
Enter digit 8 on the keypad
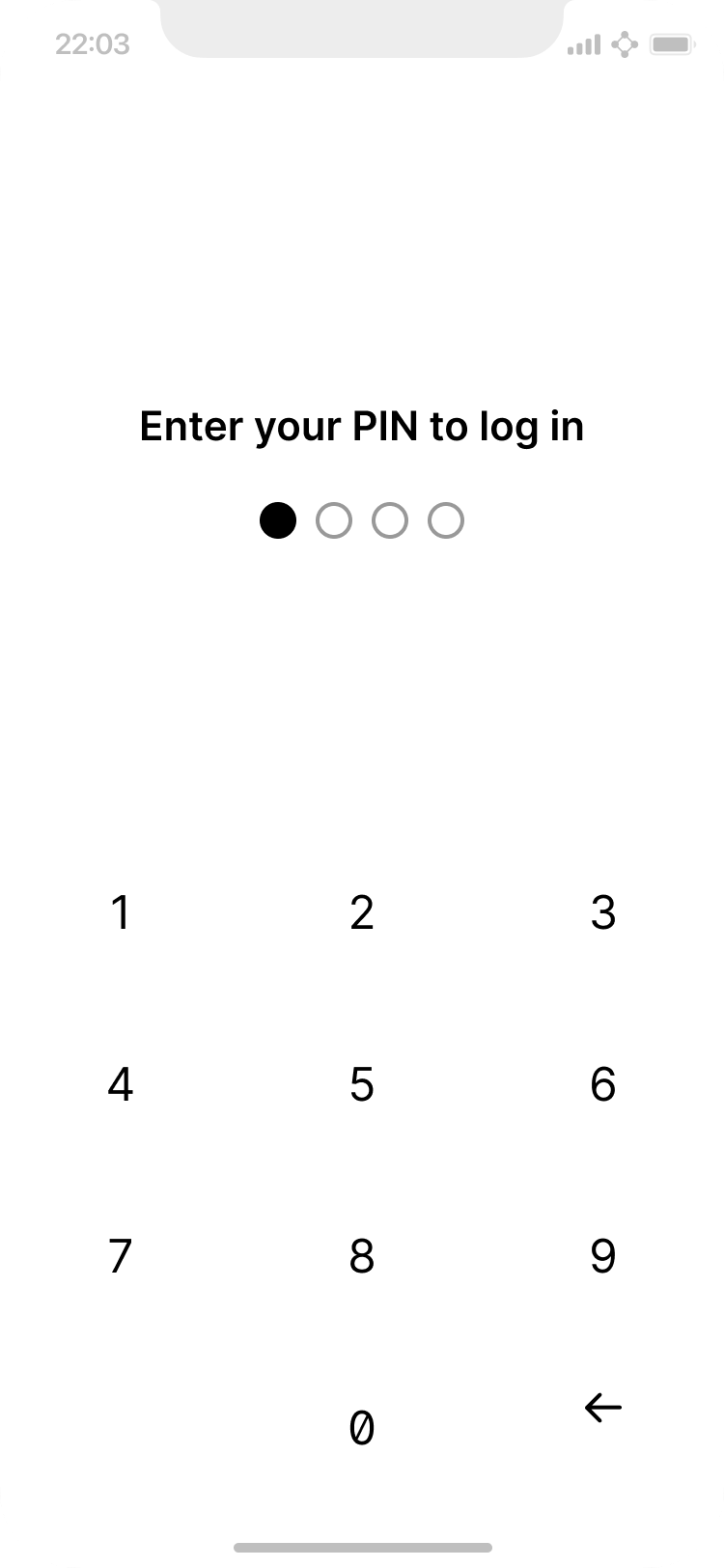click(362, 1257)
